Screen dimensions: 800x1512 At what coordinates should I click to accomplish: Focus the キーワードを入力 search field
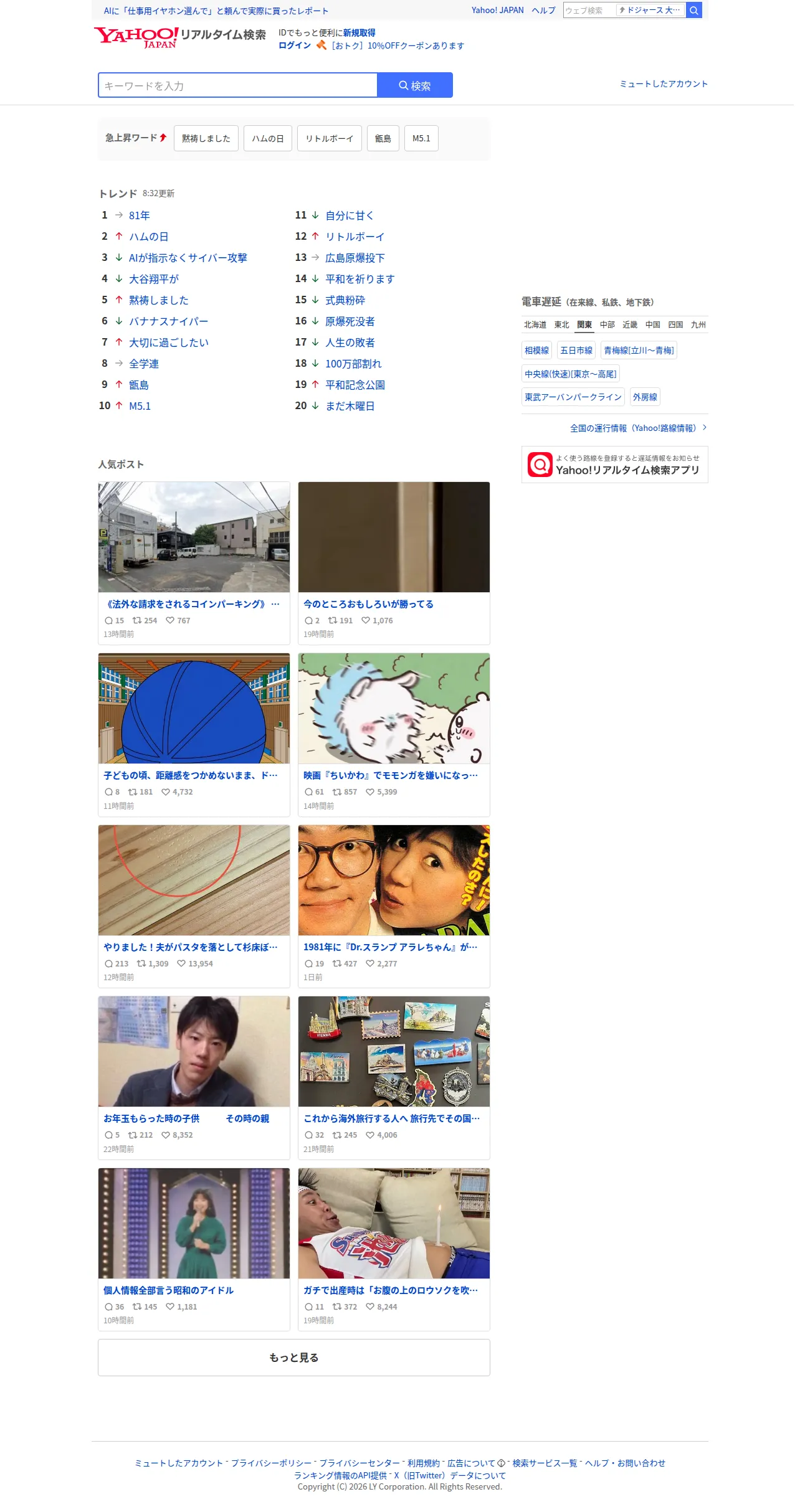click(237, 85)
